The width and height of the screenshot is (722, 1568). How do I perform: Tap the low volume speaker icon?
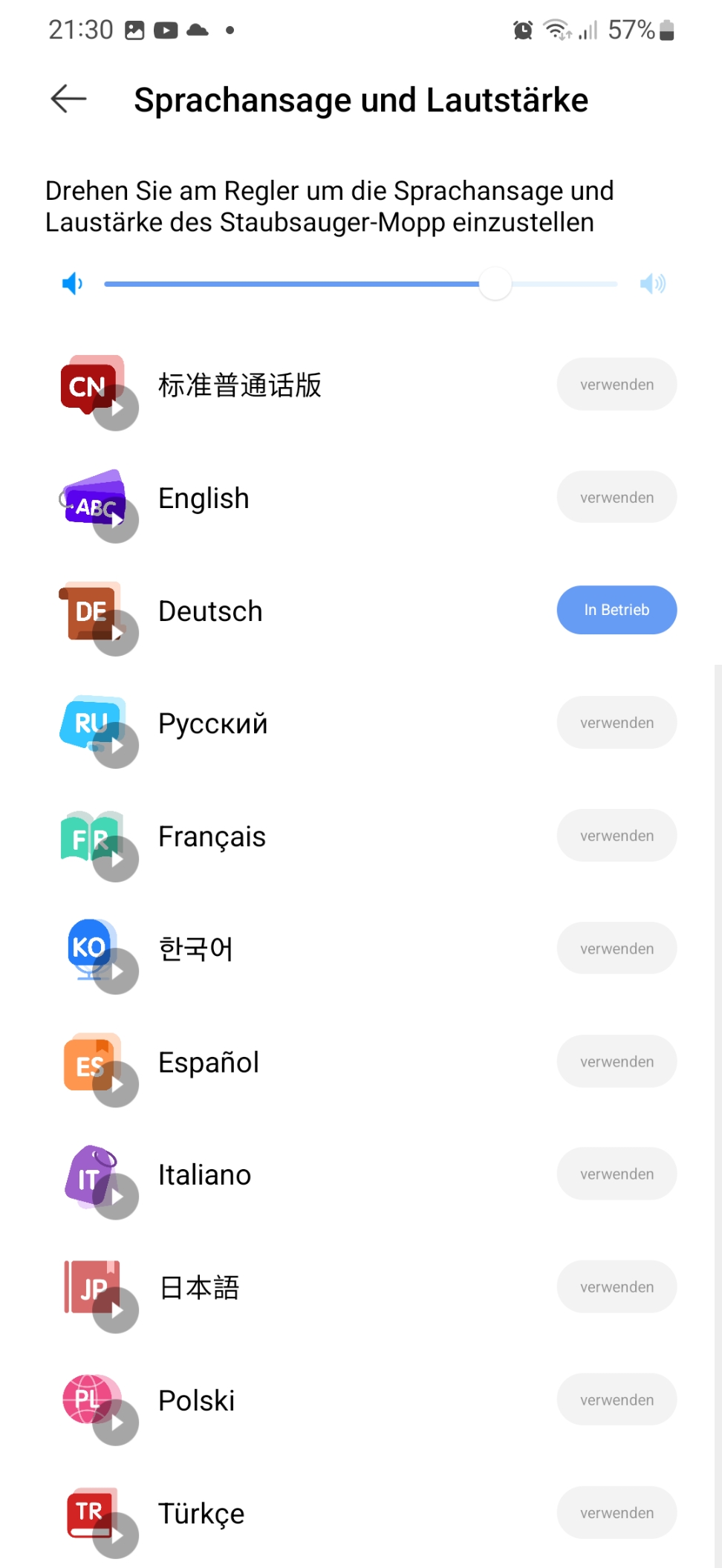tap(72, 283)
